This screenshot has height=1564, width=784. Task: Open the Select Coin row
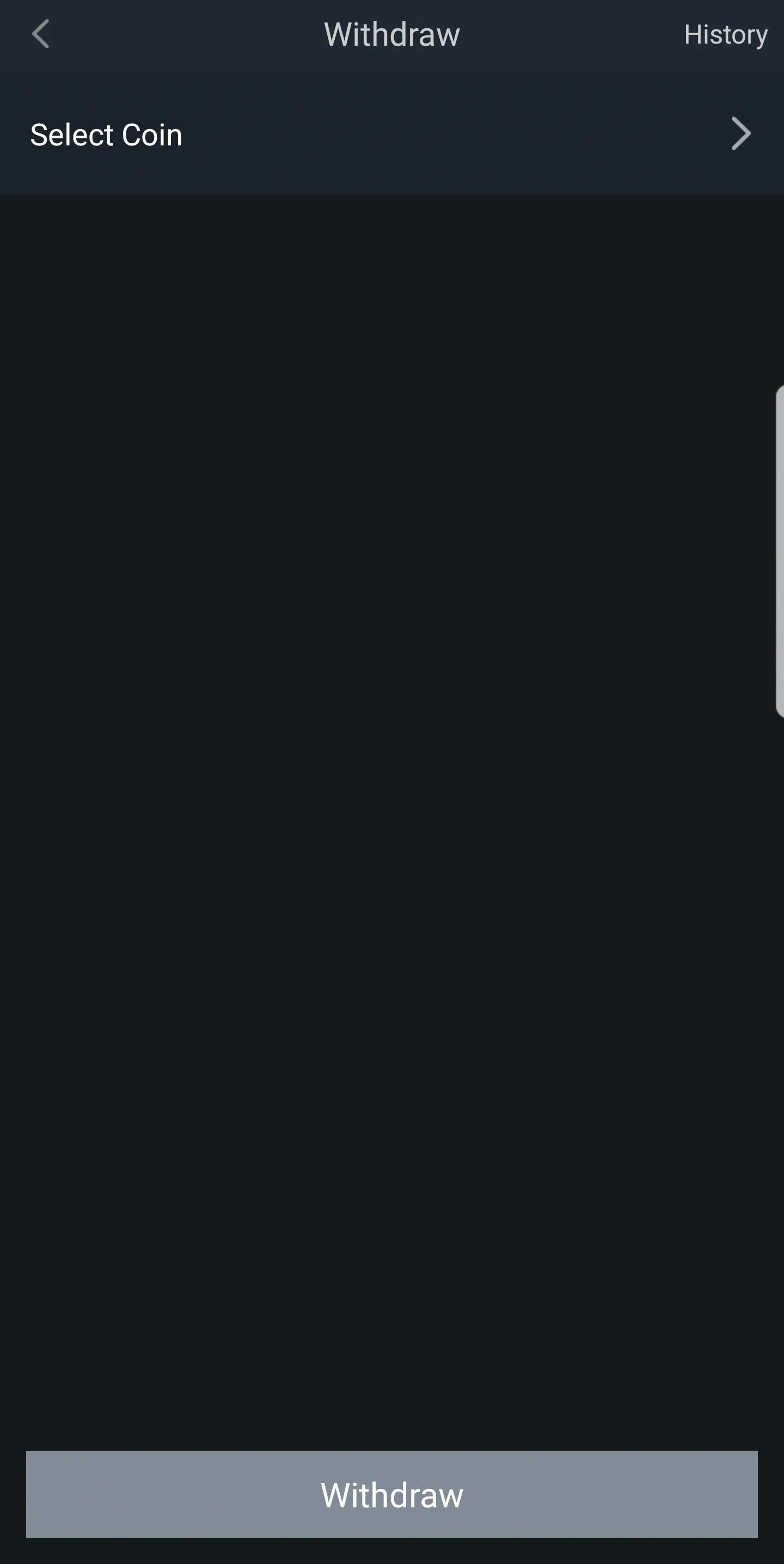point(392,134)
